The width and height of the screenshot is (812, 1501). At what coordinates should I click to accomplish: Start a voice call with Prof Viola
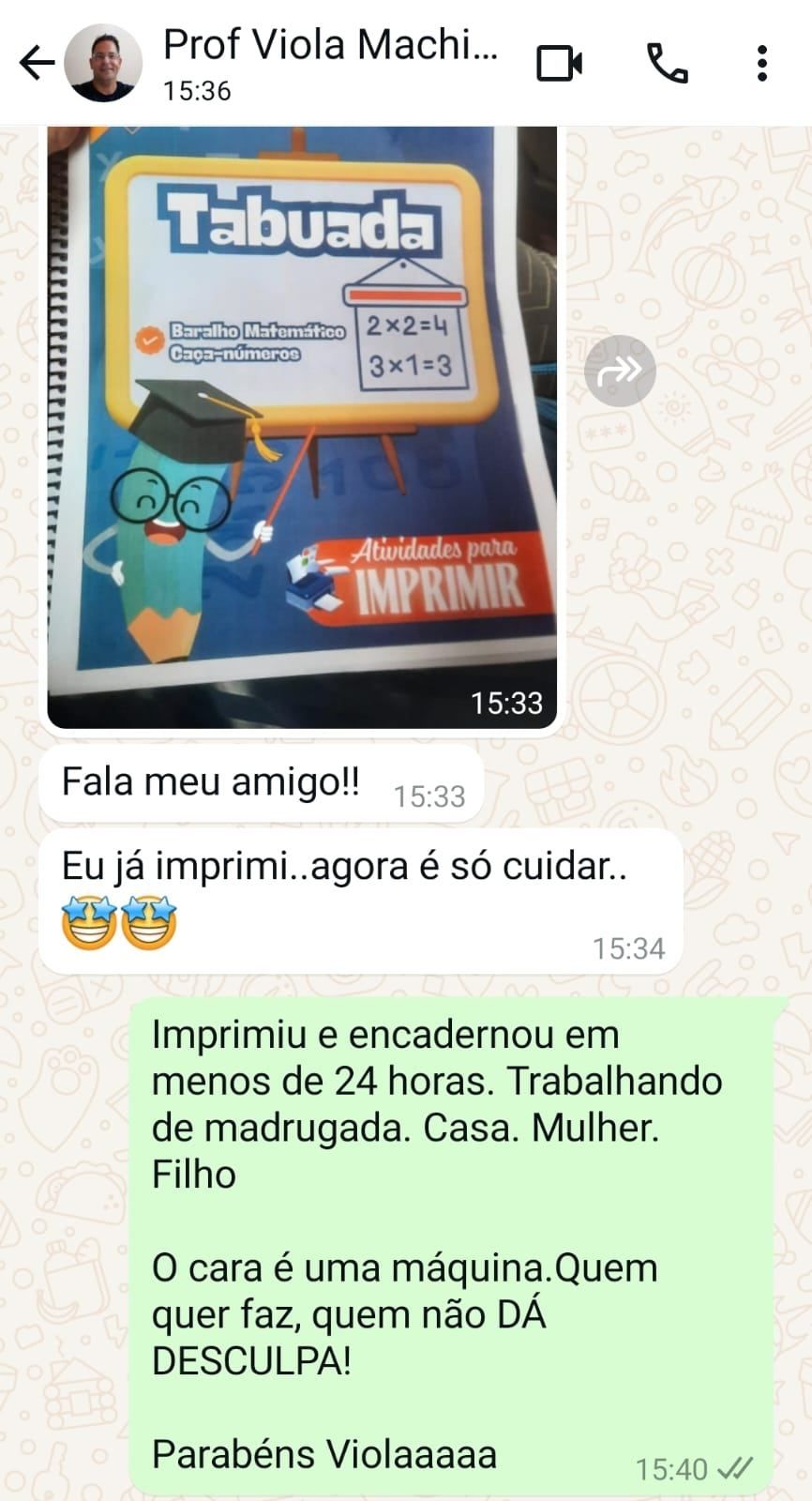(x=667, y=63)
